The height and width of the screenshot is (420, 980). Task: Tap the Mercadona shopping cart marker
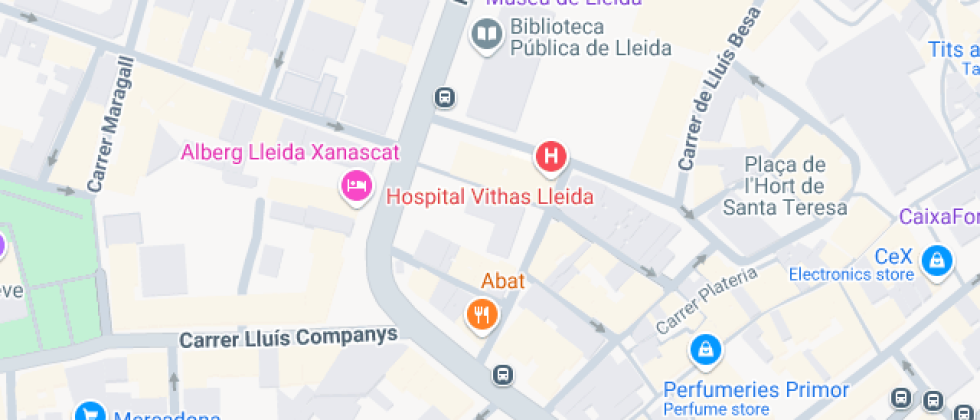[90, 412]
